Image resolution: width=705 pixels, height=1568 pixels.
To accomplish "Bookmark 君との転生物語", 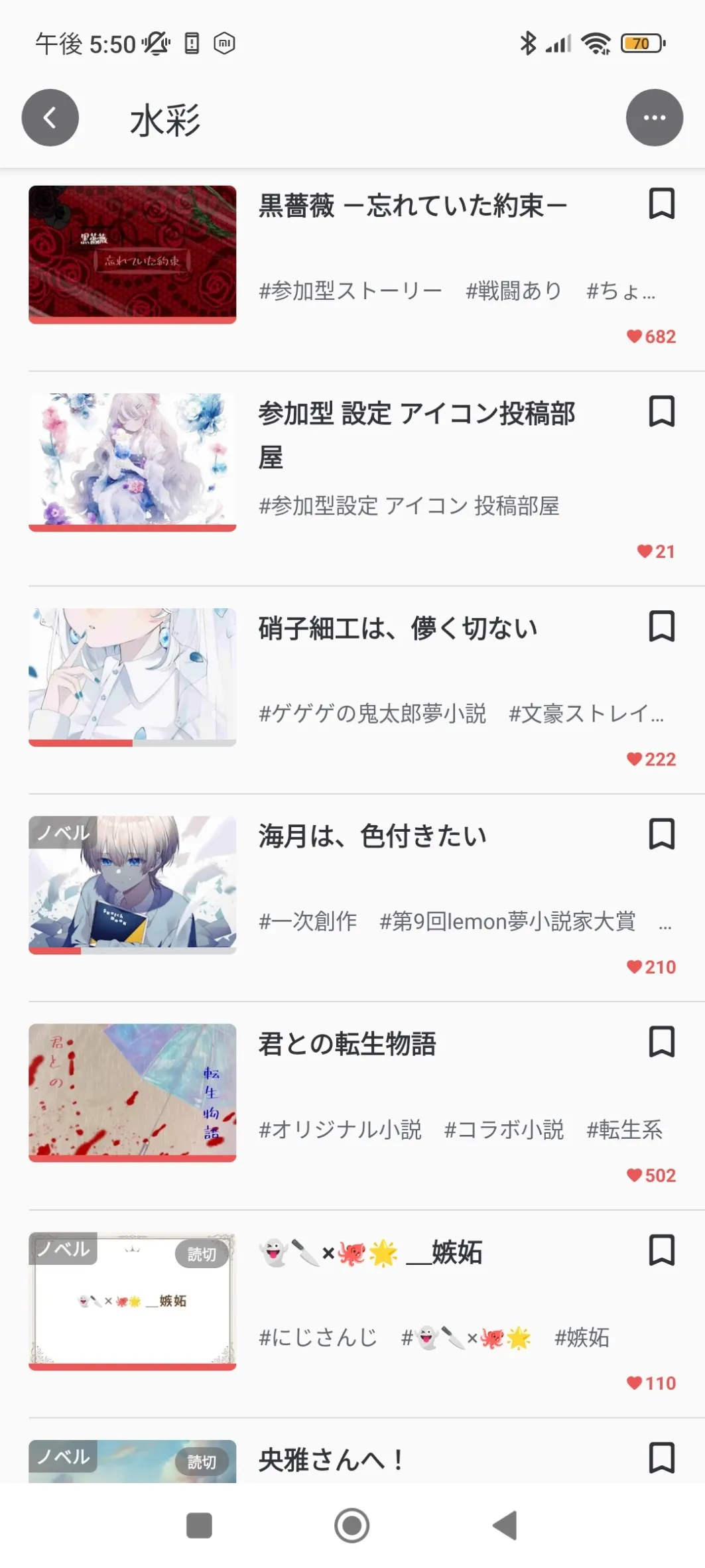I will 661,1042.
